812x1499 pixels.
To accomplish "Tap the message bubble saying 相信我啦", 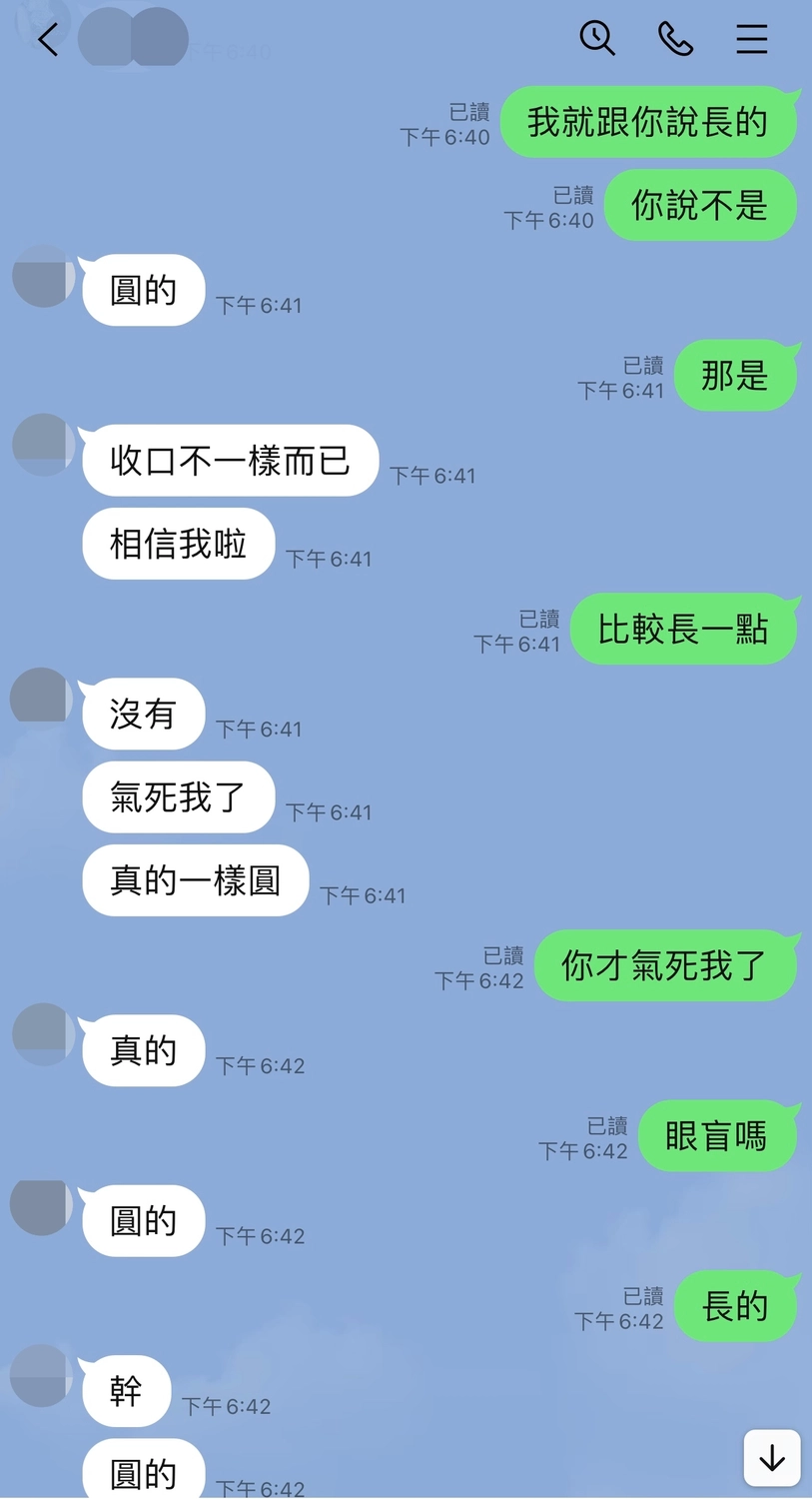I will pos(177,543).
